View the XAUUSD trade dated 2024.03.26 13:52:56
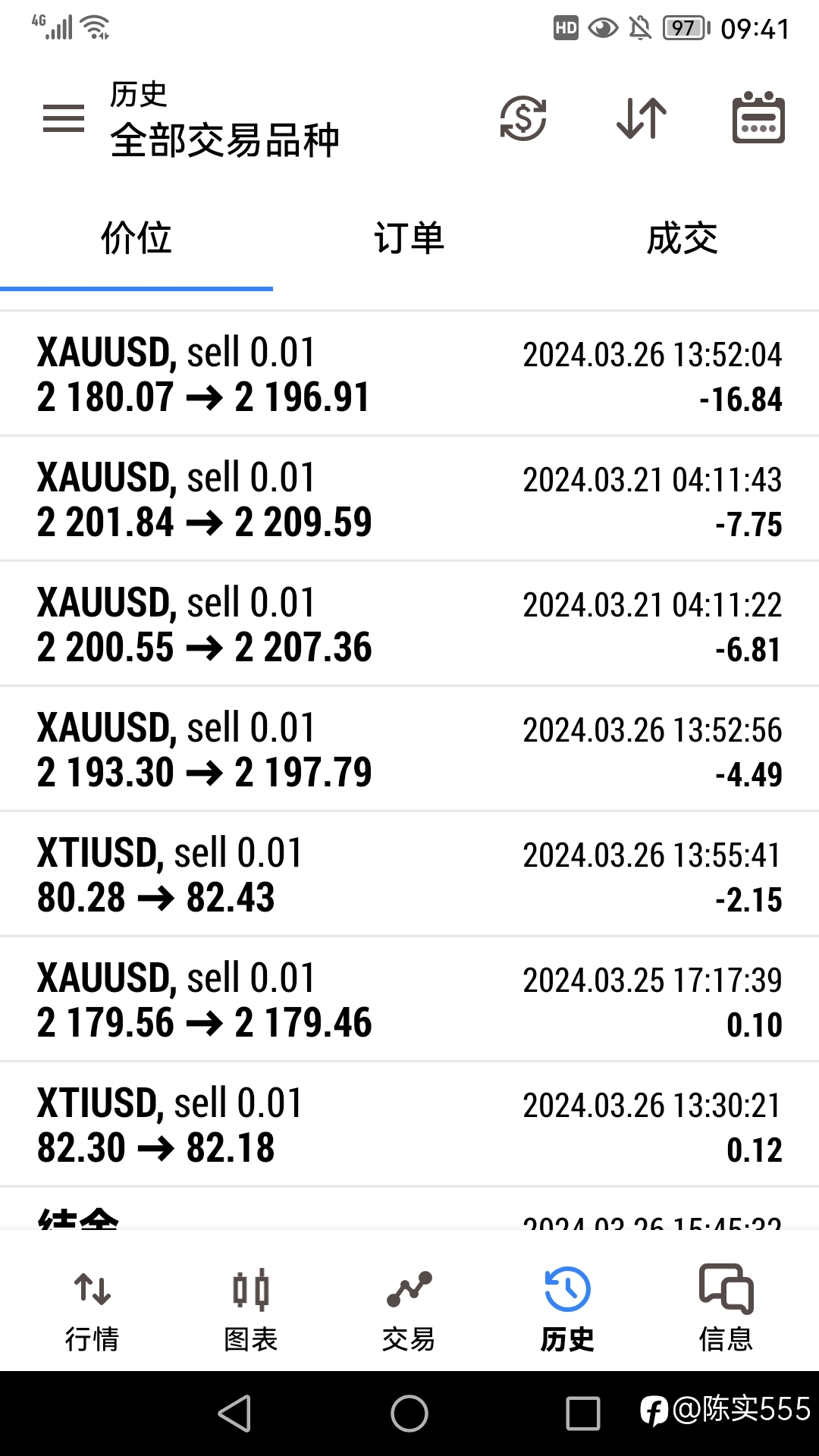819x1456 pixels. (x=409, y=749)
